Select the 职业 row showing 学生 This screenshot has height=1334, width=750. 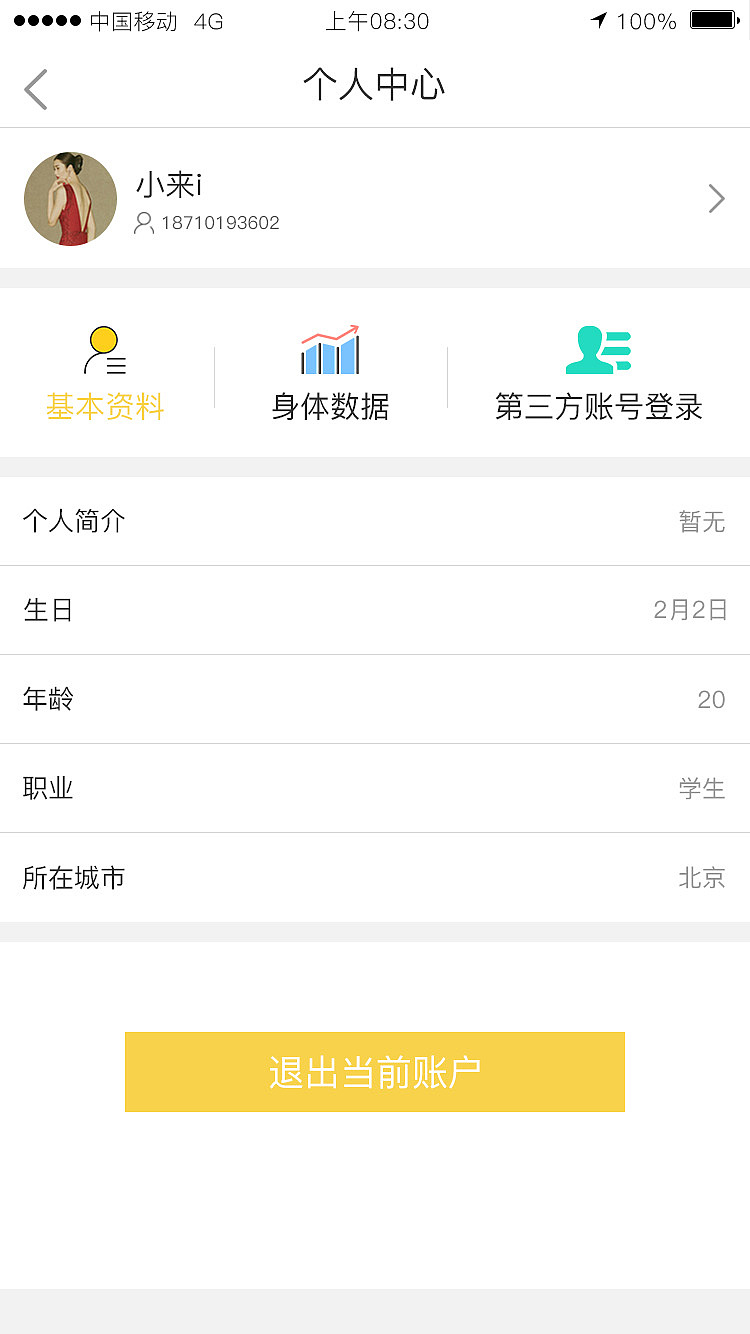375,788
